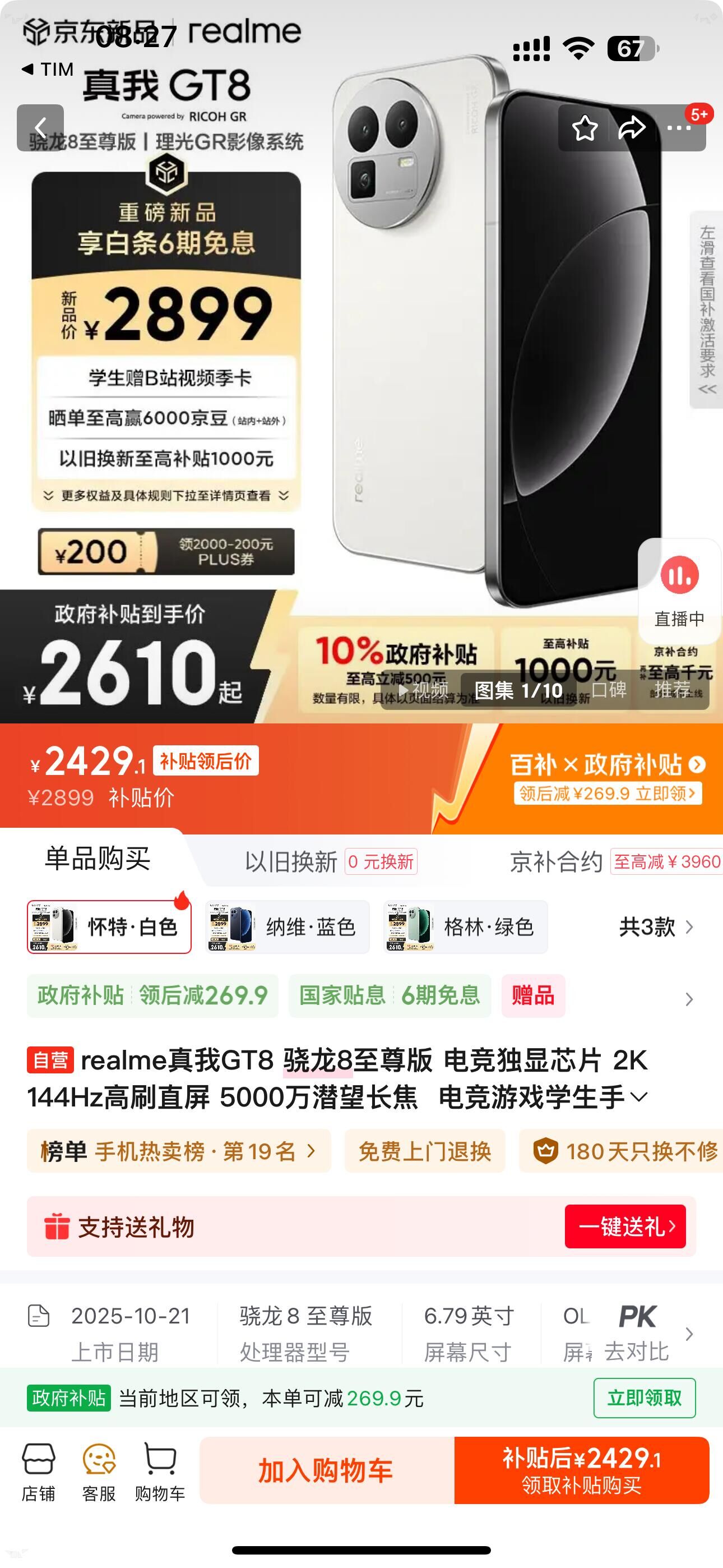Favorite this product with the star icon
Image resolution: width=723 pixels, height=1568 pixels.
(x=585, y=128)
